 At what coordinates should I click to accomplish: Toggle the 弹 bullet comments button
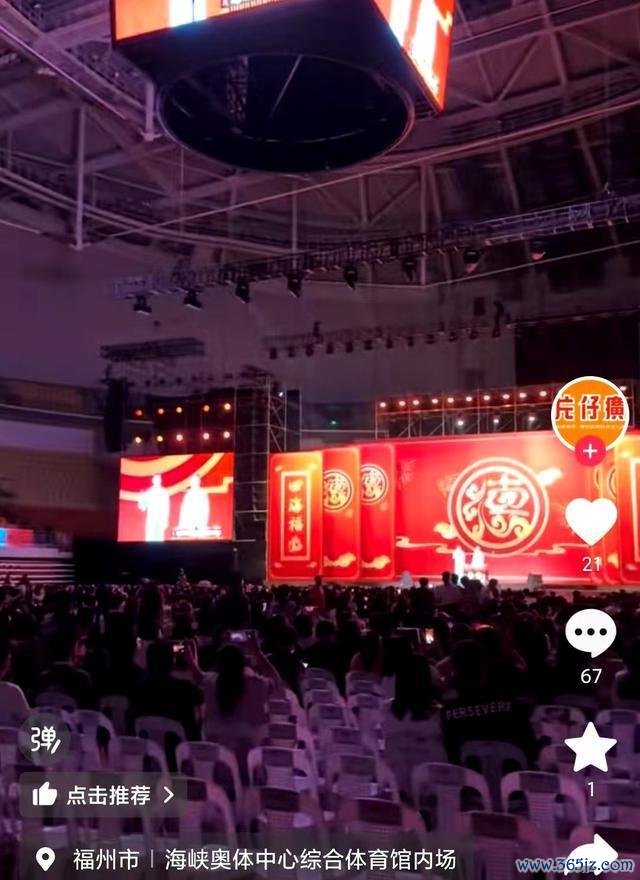[x=44, y=739]
